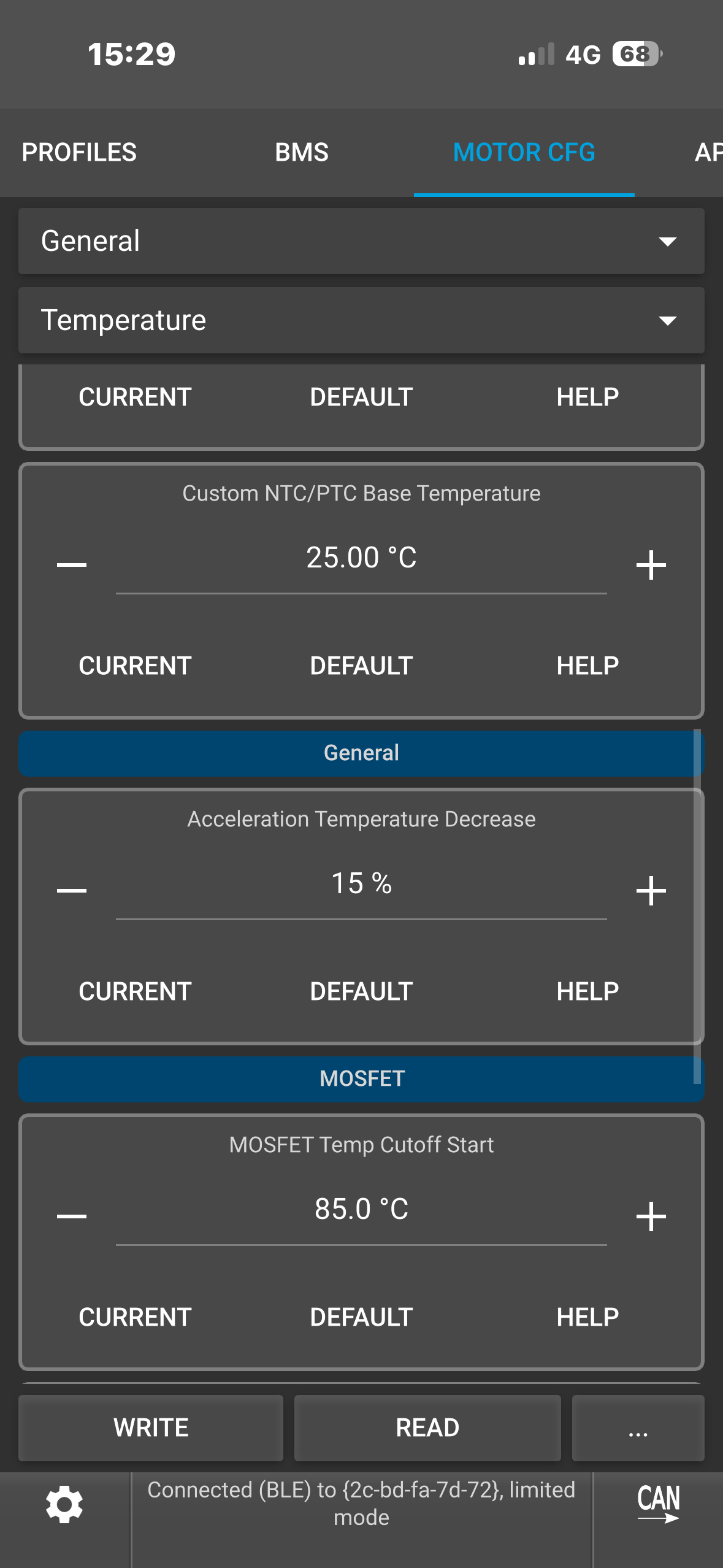Expand the General dropdown

(361, 241)
